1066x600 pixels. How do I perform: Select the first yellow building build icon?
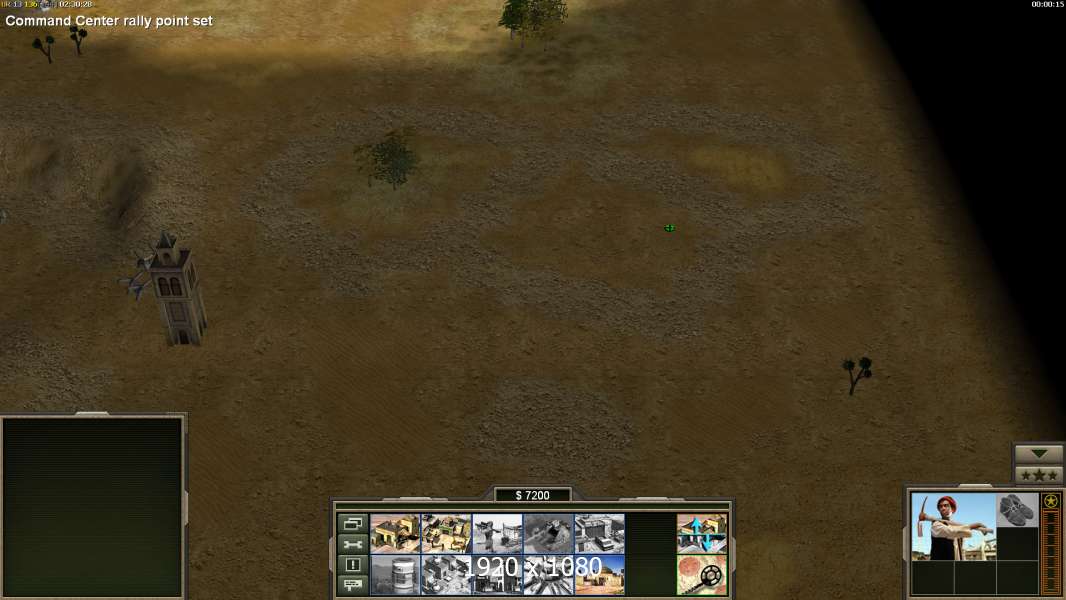[395, 534]
